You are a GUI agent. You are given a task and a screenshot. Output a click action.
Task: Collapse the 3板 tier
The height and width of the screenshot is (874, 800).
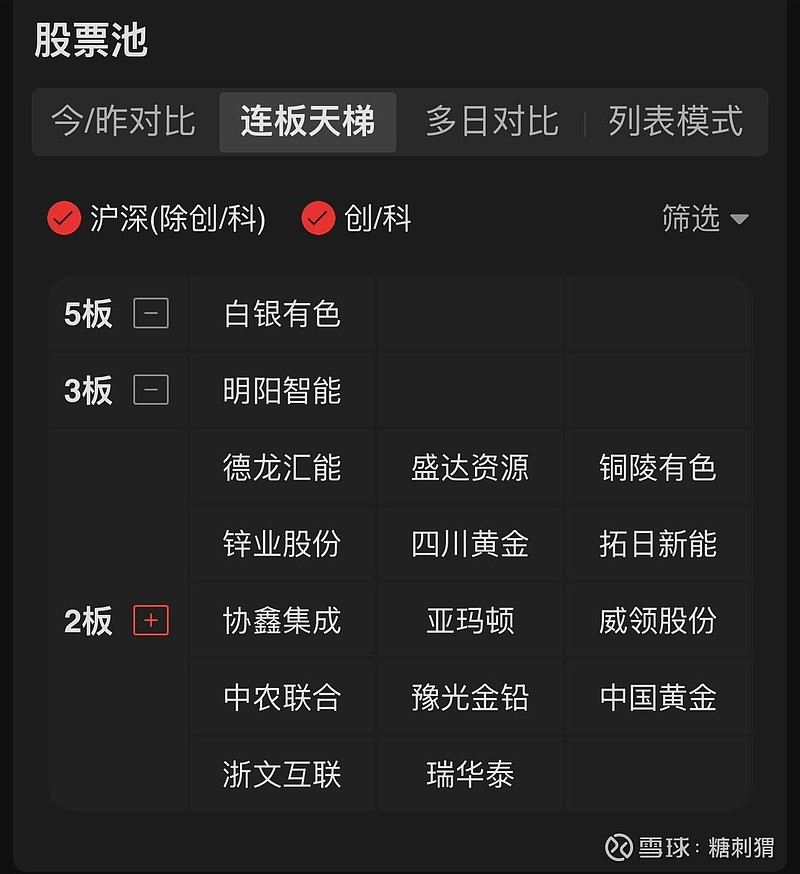click(151, 390)
